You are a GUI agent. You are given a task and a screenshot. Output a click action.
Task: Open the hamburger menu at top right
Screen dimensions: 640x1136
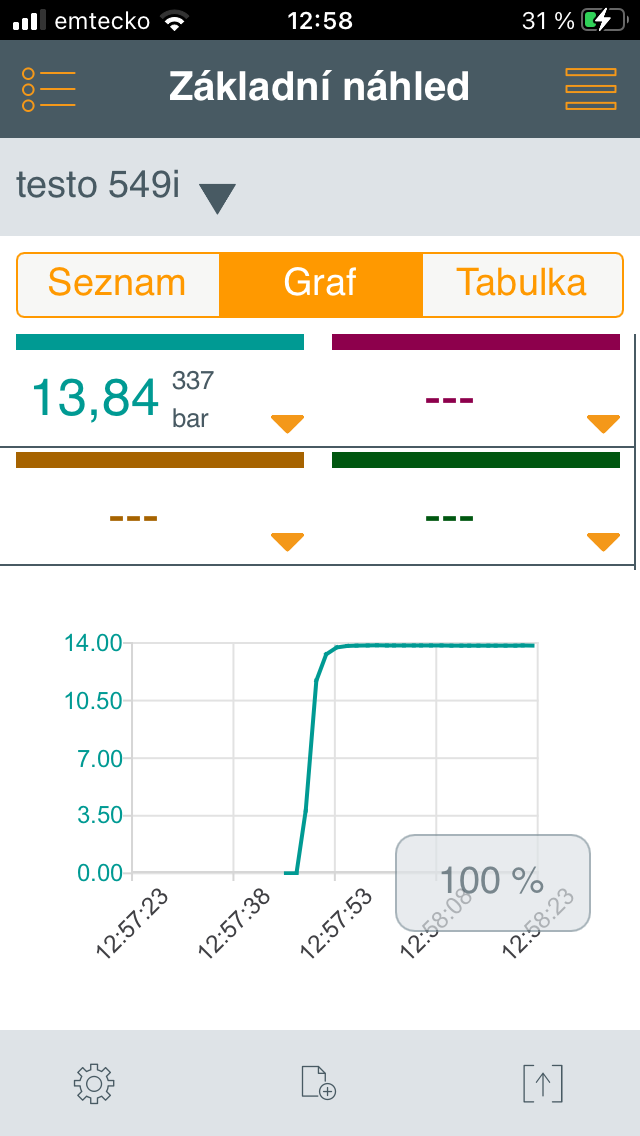[x=590, y=89]
